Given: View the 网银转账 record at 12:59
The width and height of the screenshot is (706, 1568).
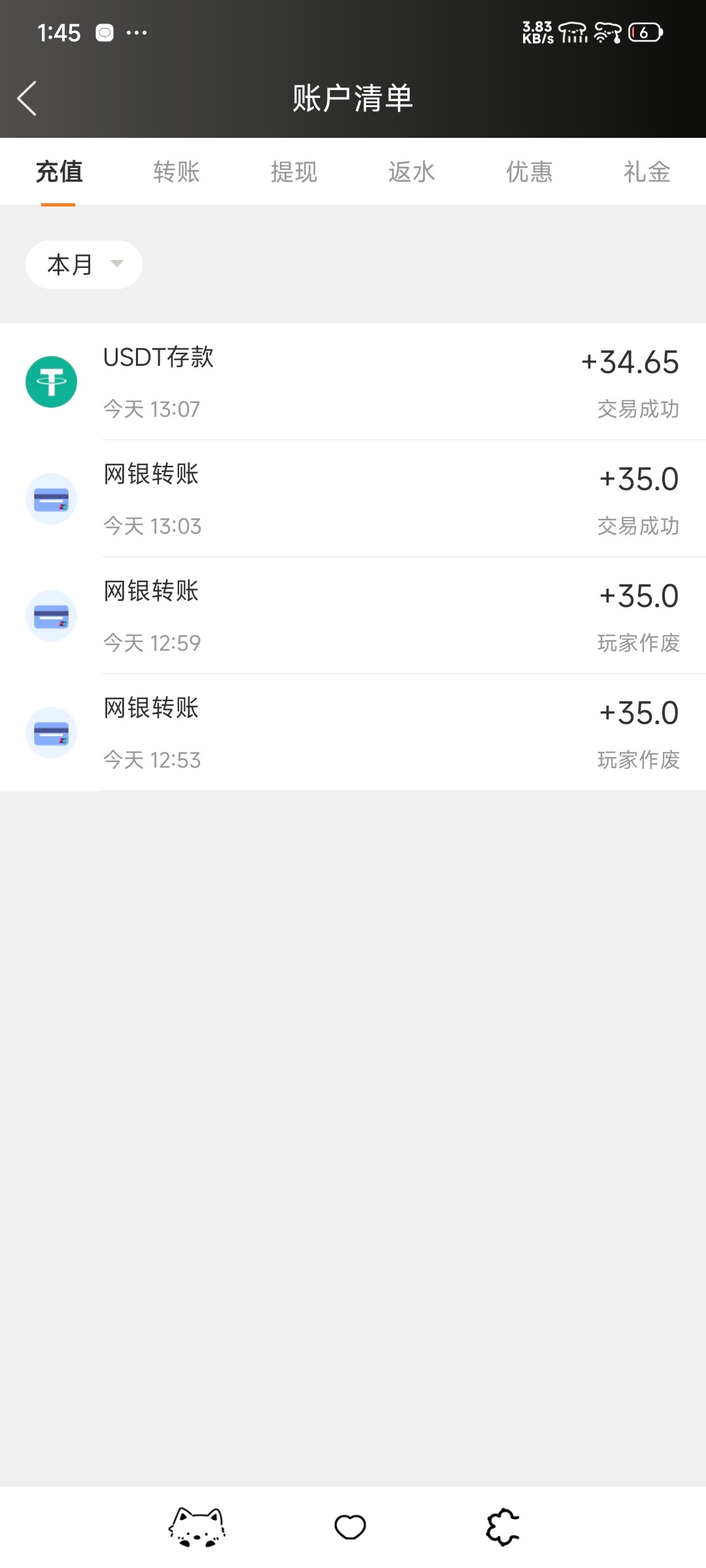Looking at the screenshot, I should tap(353, 615).
